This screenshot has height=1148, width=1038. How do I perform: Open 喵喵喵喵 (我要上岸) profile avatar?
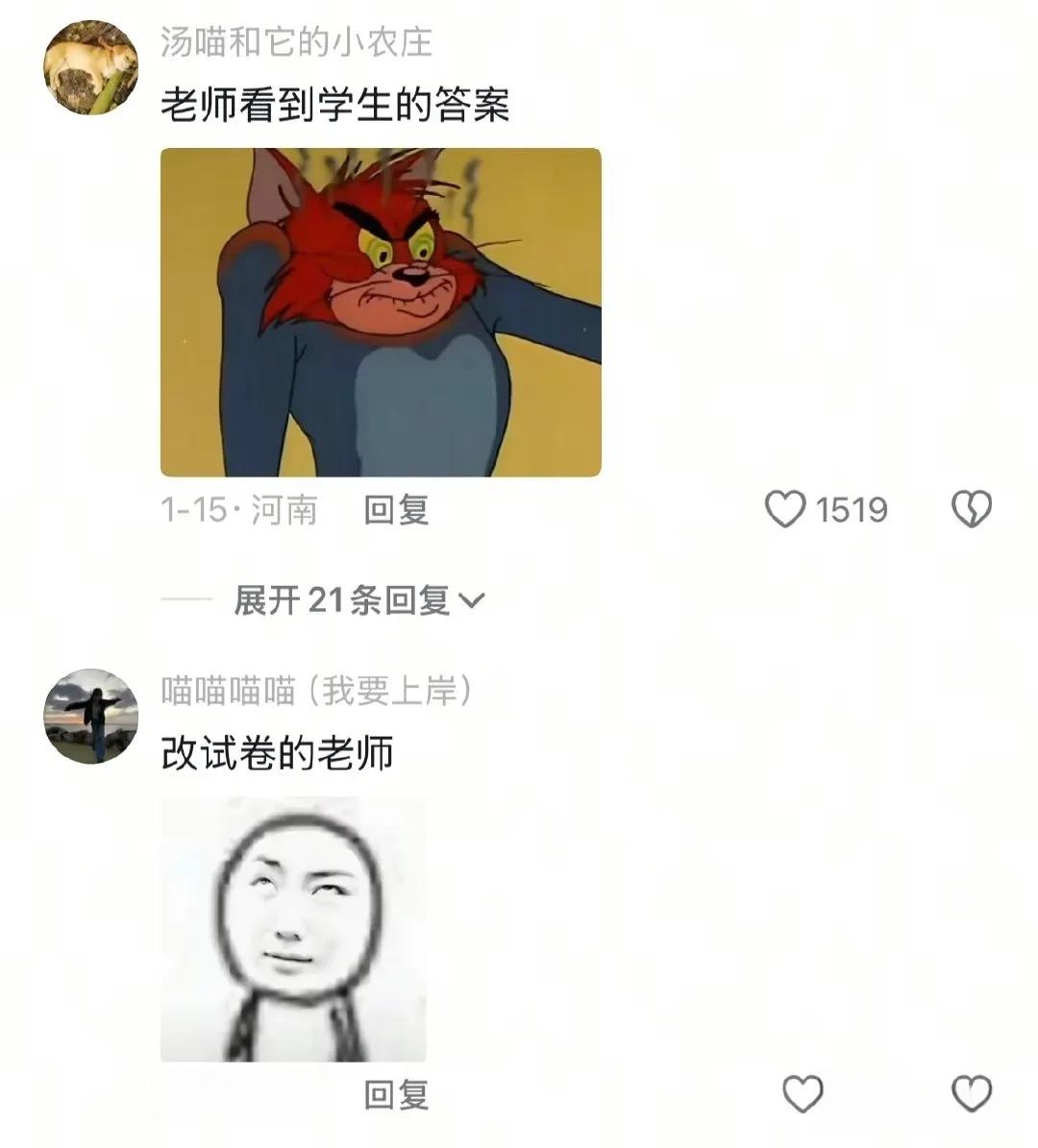click(x=91, y=716)
